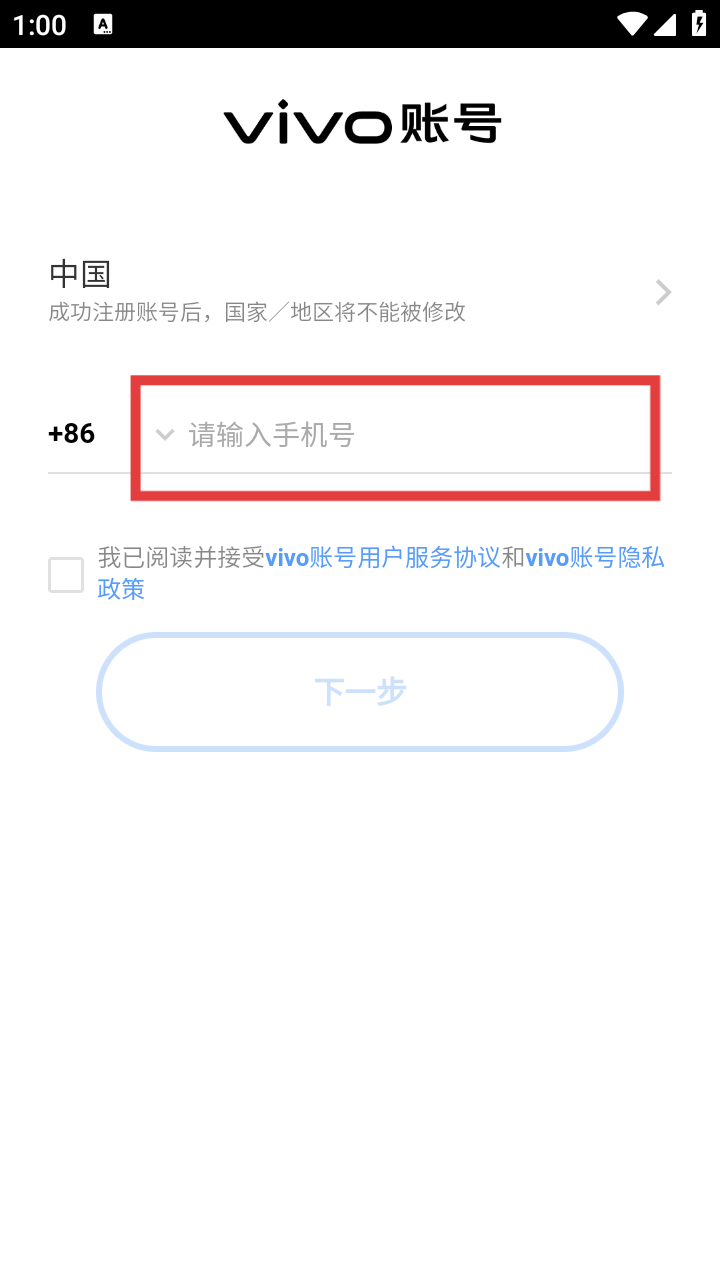Screen dimensions: 720x1280
Task: Open the 中国 country/region selector row
Action: [x=360, y=292]
